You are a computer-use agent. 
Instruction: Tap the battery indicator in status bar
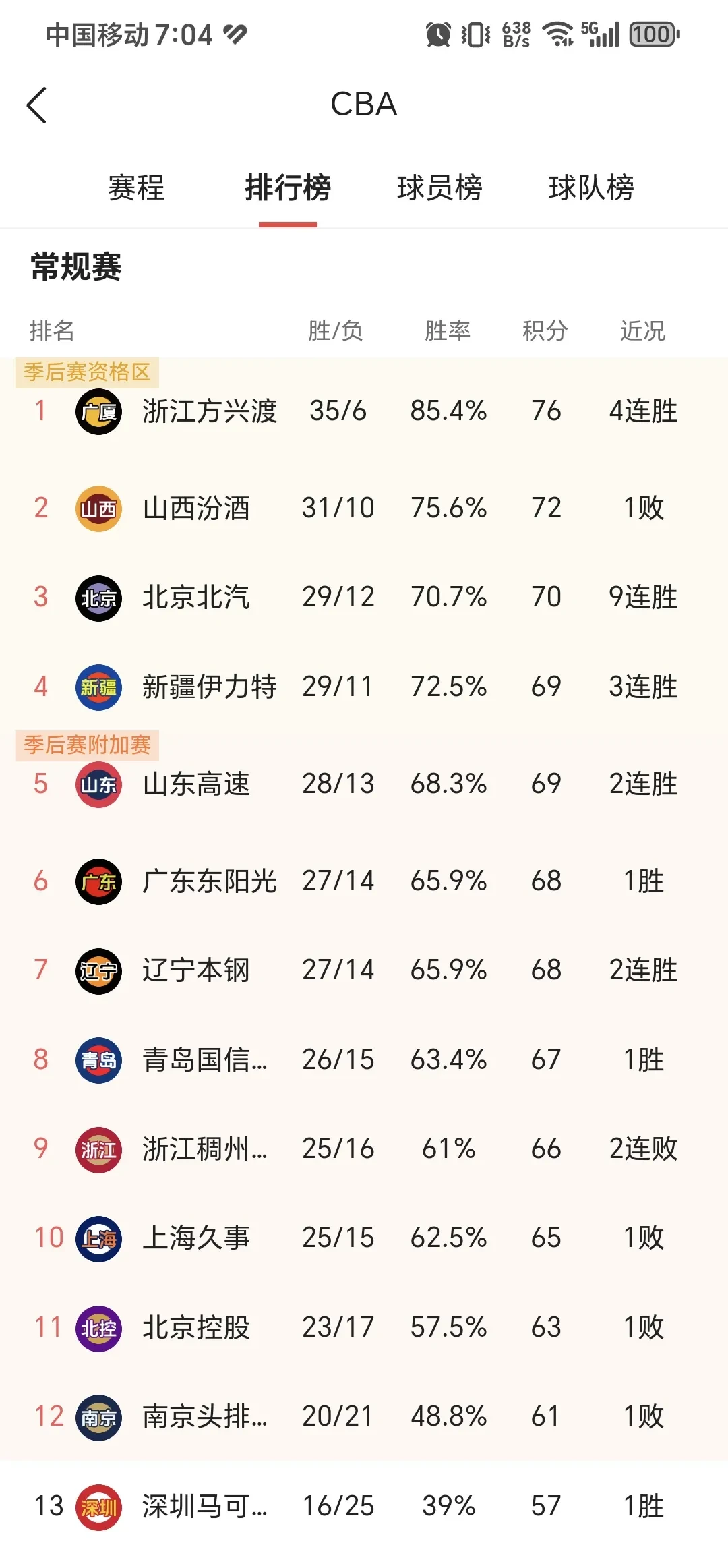coord(650,35)
